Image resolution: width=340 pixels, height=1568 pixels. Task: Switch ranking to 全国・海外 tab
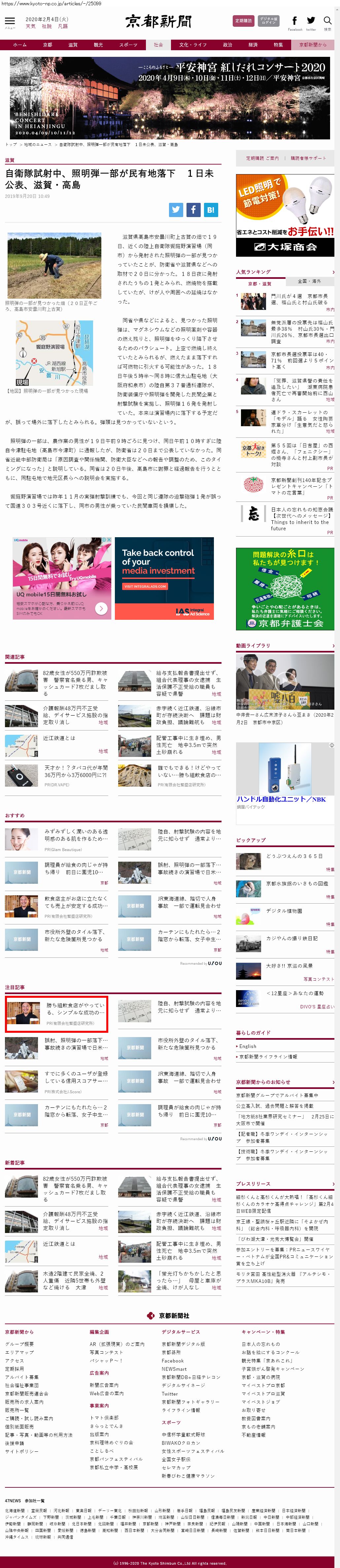(308, 282)
